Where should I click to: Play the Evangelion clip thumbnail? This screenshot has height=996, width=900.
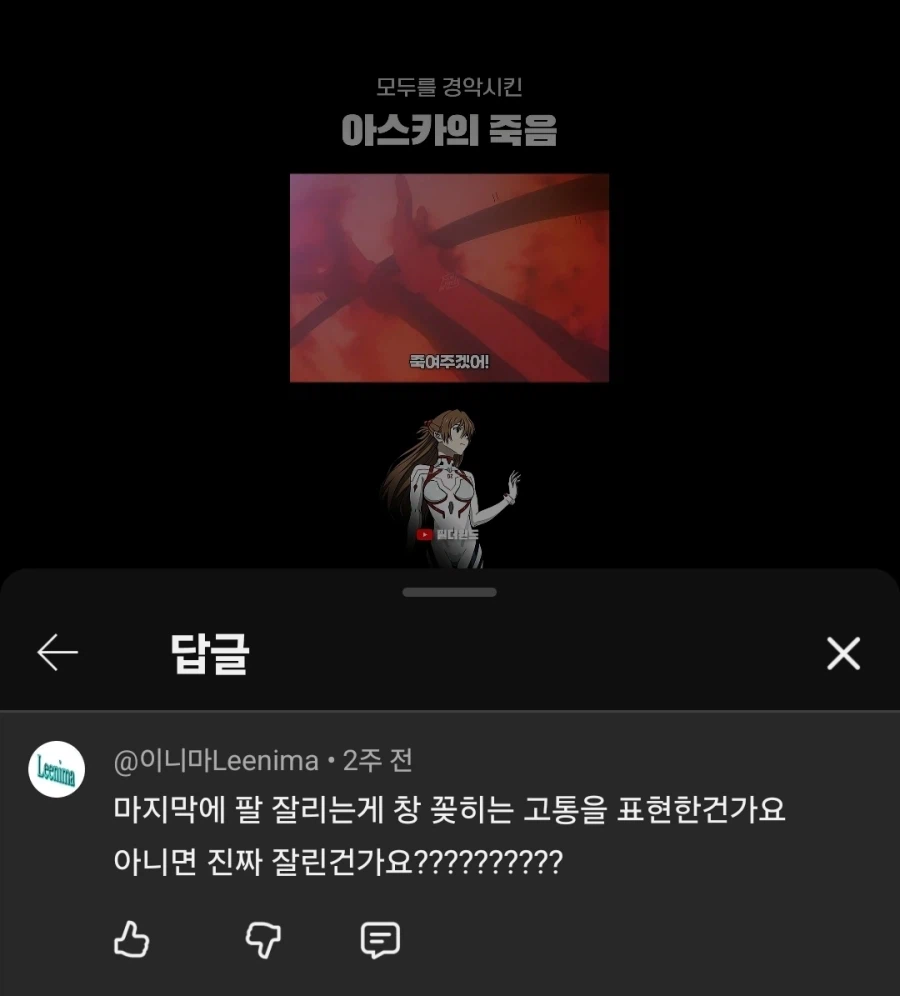[449, 278]
